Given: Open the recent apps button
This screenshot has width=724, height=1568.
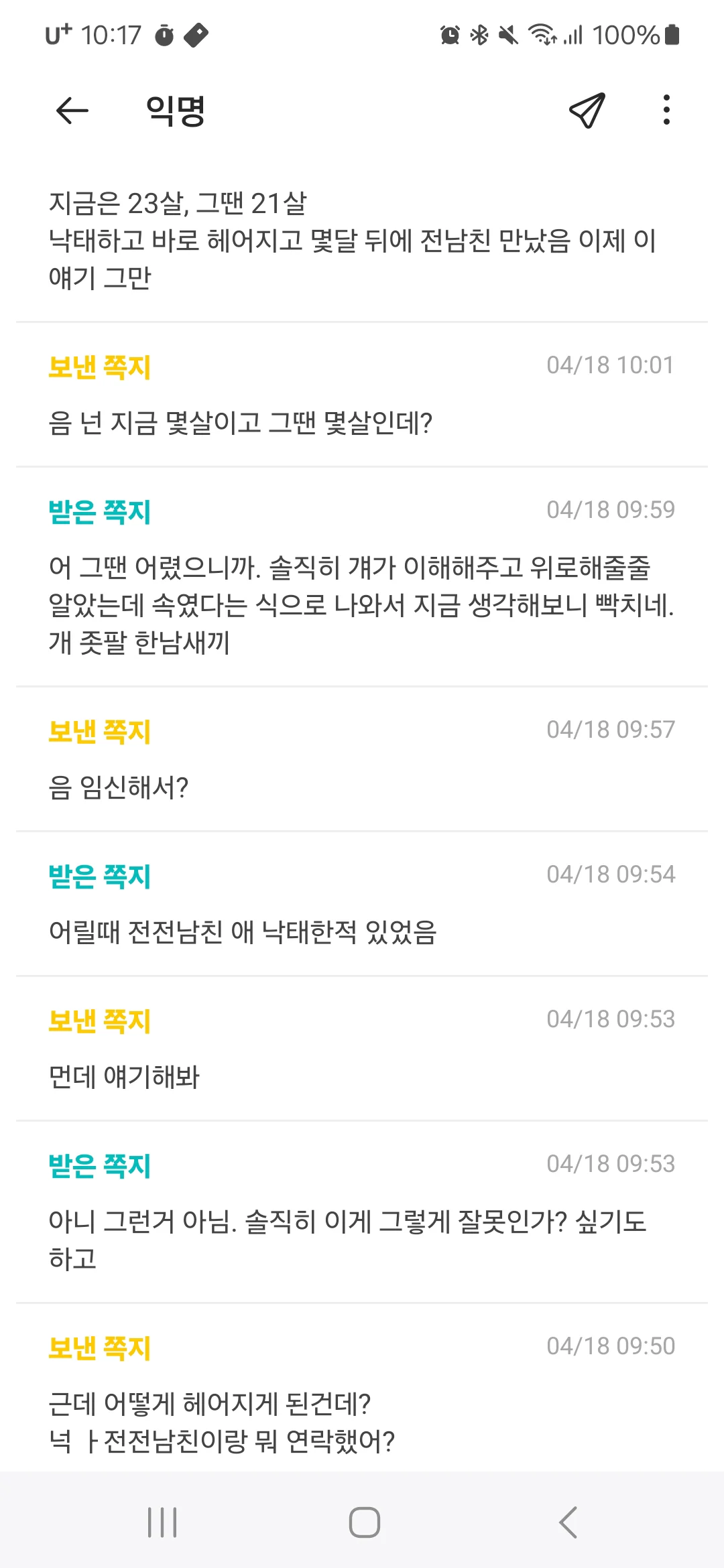Looking at the screenshot, I should point(162,1522).
